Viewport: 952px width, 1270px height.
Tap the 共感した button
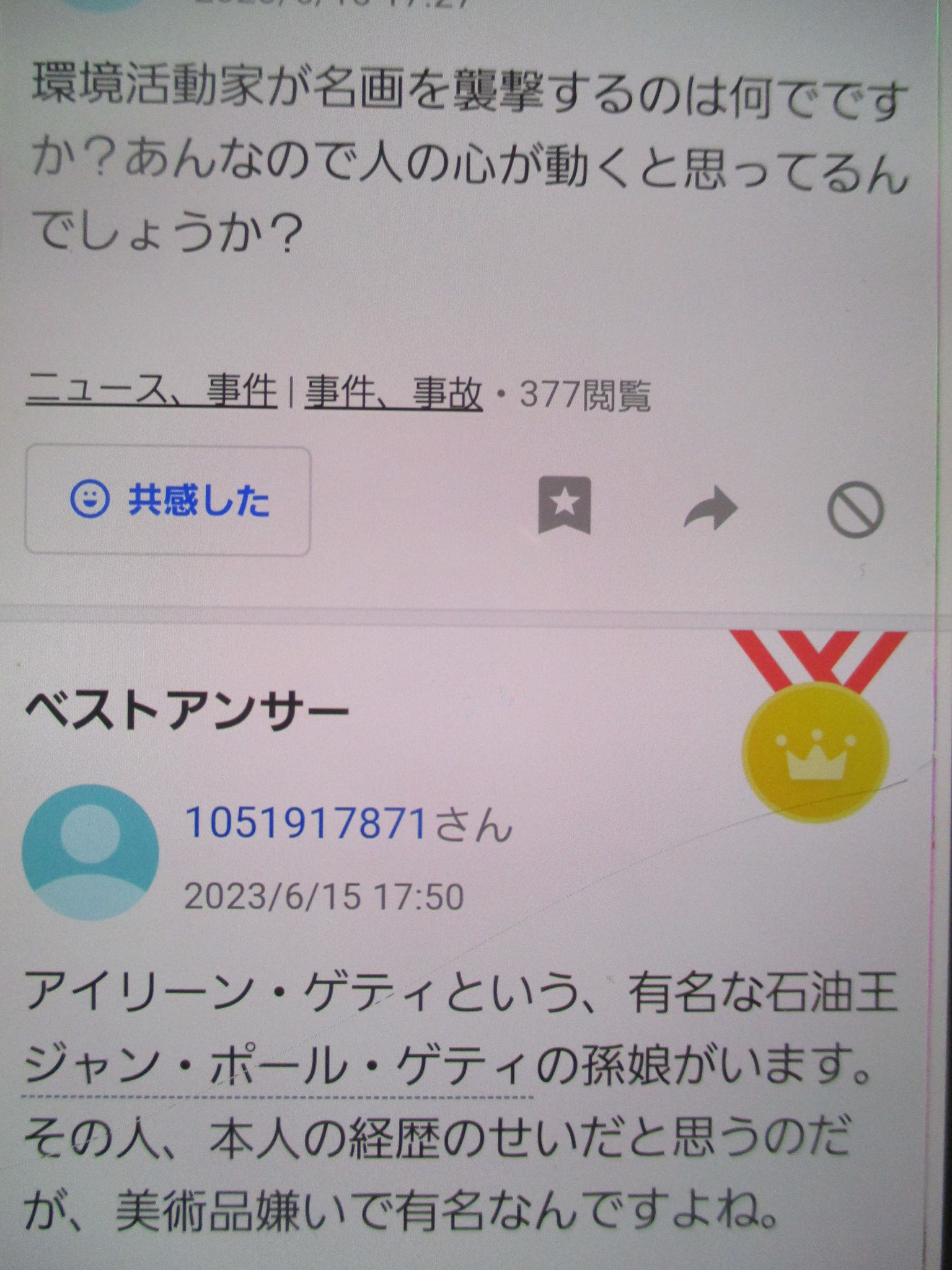click(167, 500)
